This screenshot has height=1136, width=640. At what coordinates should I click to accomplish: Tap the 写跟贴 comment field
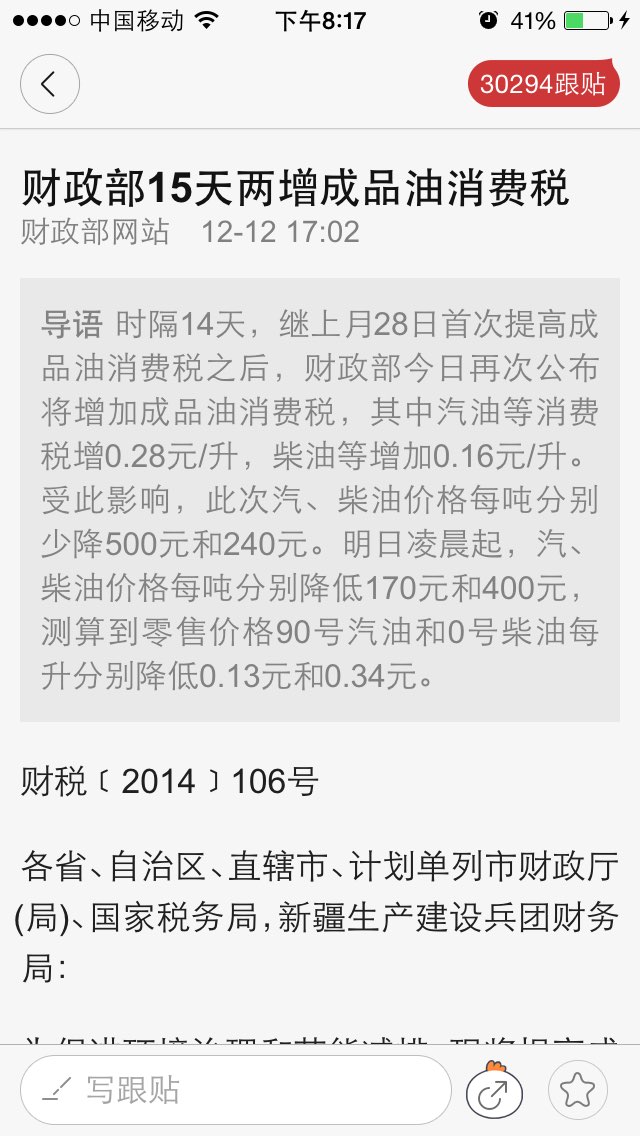pos(235,1090)
